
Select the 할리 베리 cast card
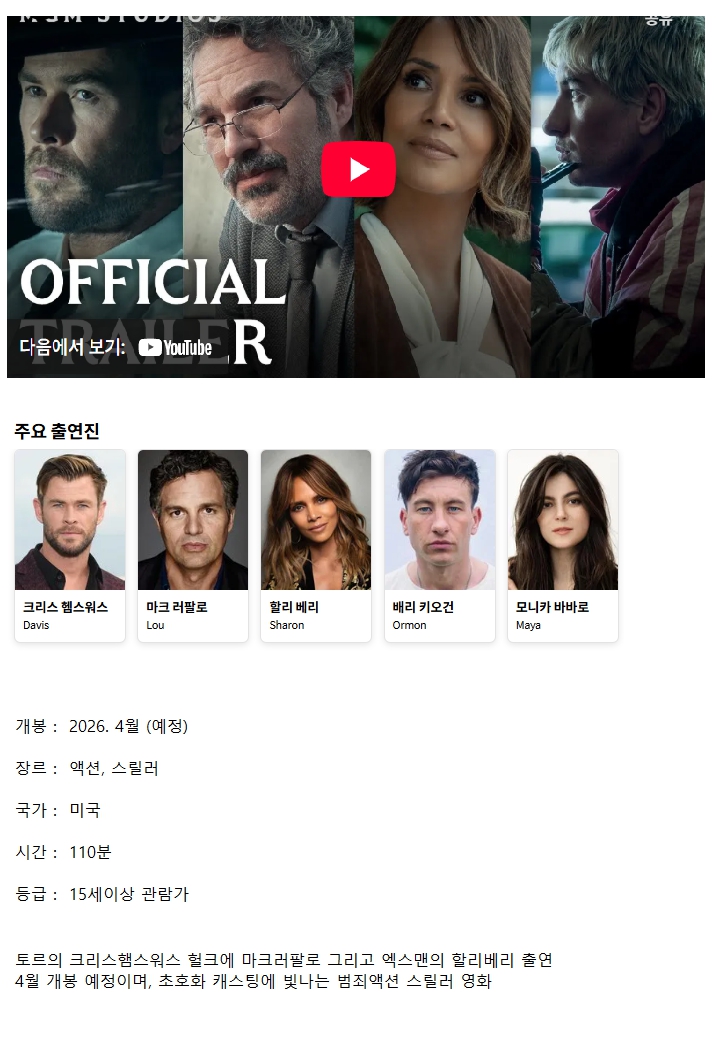click(316, 545)
